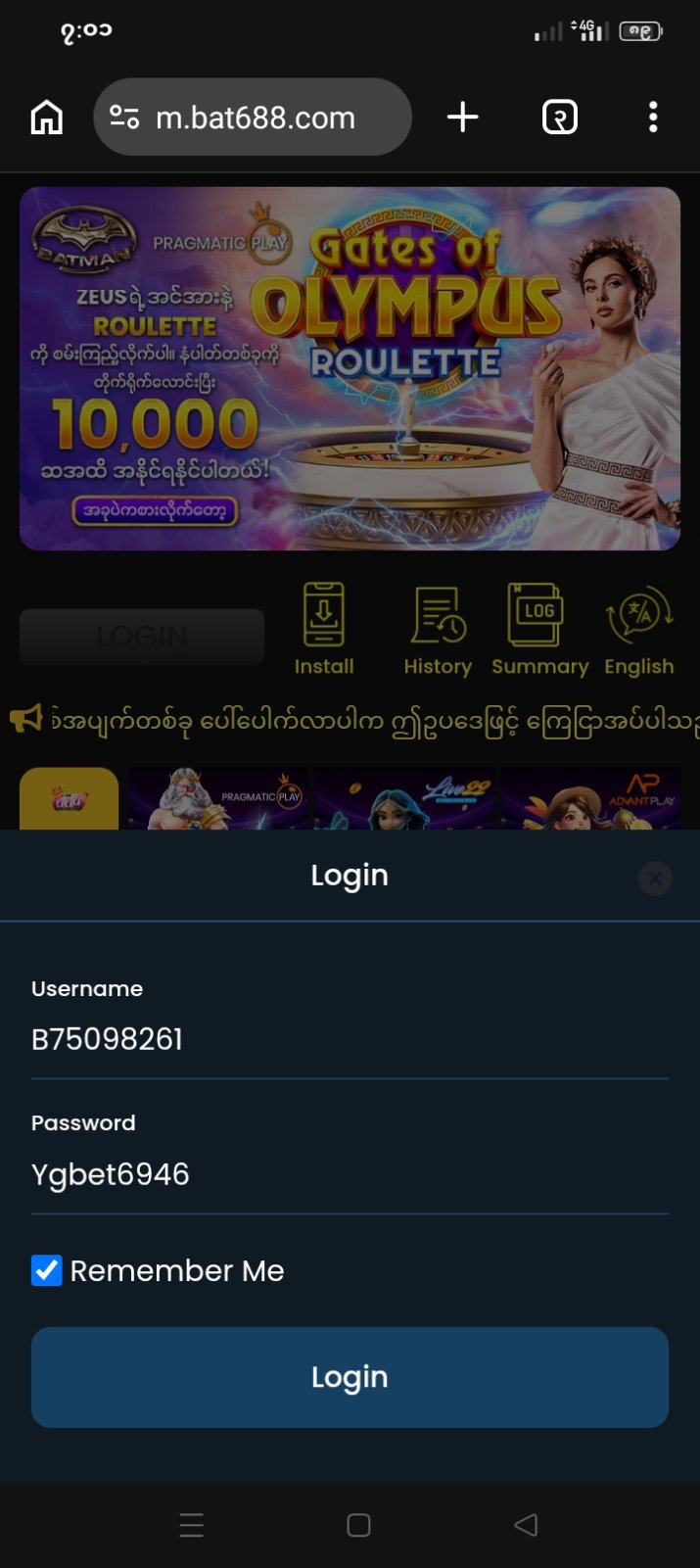The height and width of the screenshot is (1568, 700).
Task: Edit the Password field
Action: click(x=349, y=1174)
